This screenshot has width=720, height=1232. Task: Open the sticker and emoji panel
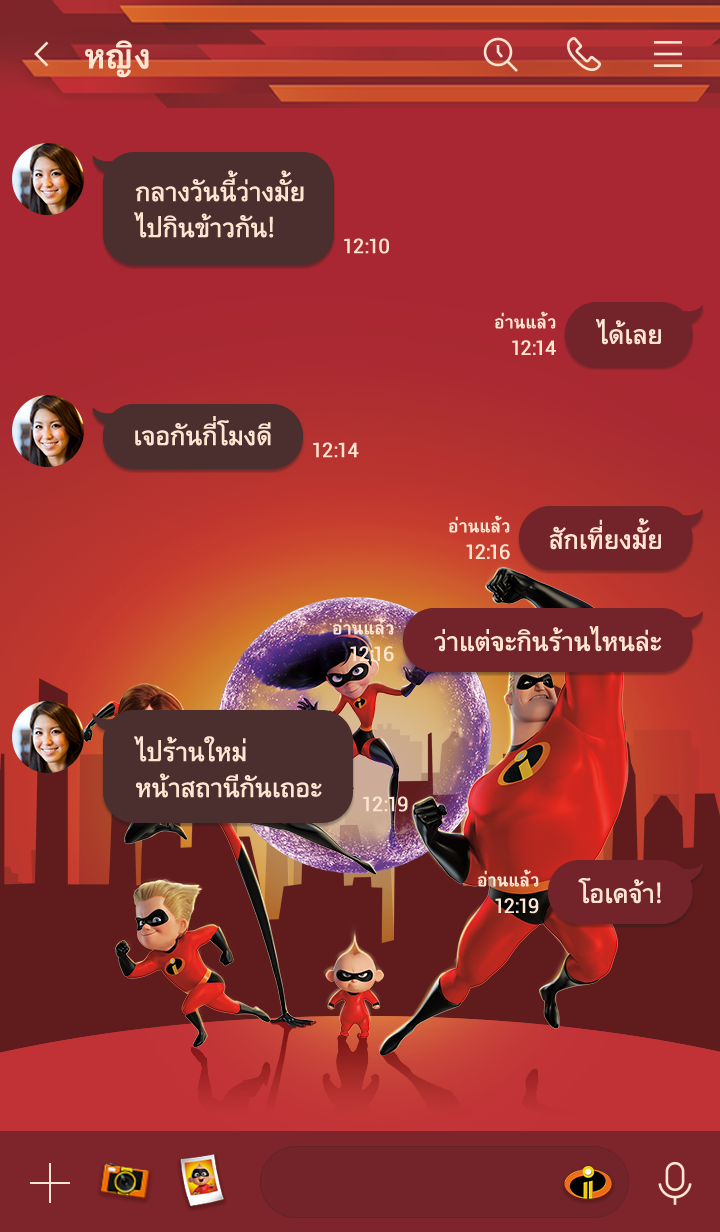point(588,1183)
